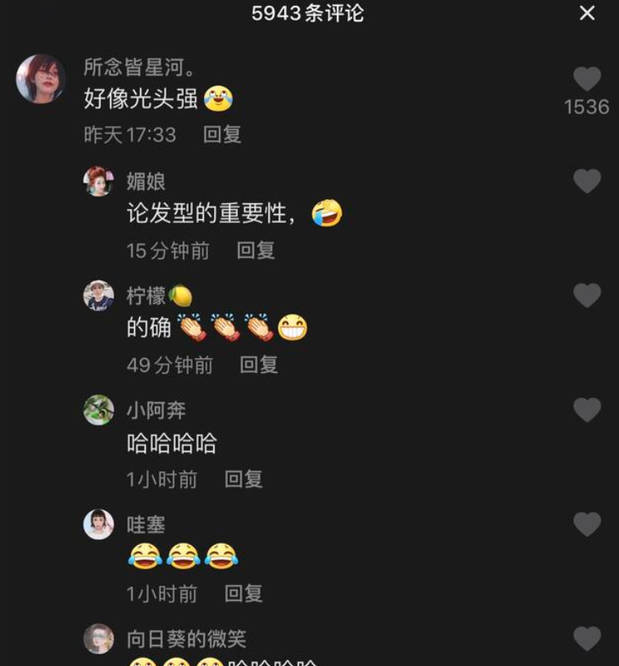Open 柠檬's profile avatar
619x666 pixels.
click(98, 295)
